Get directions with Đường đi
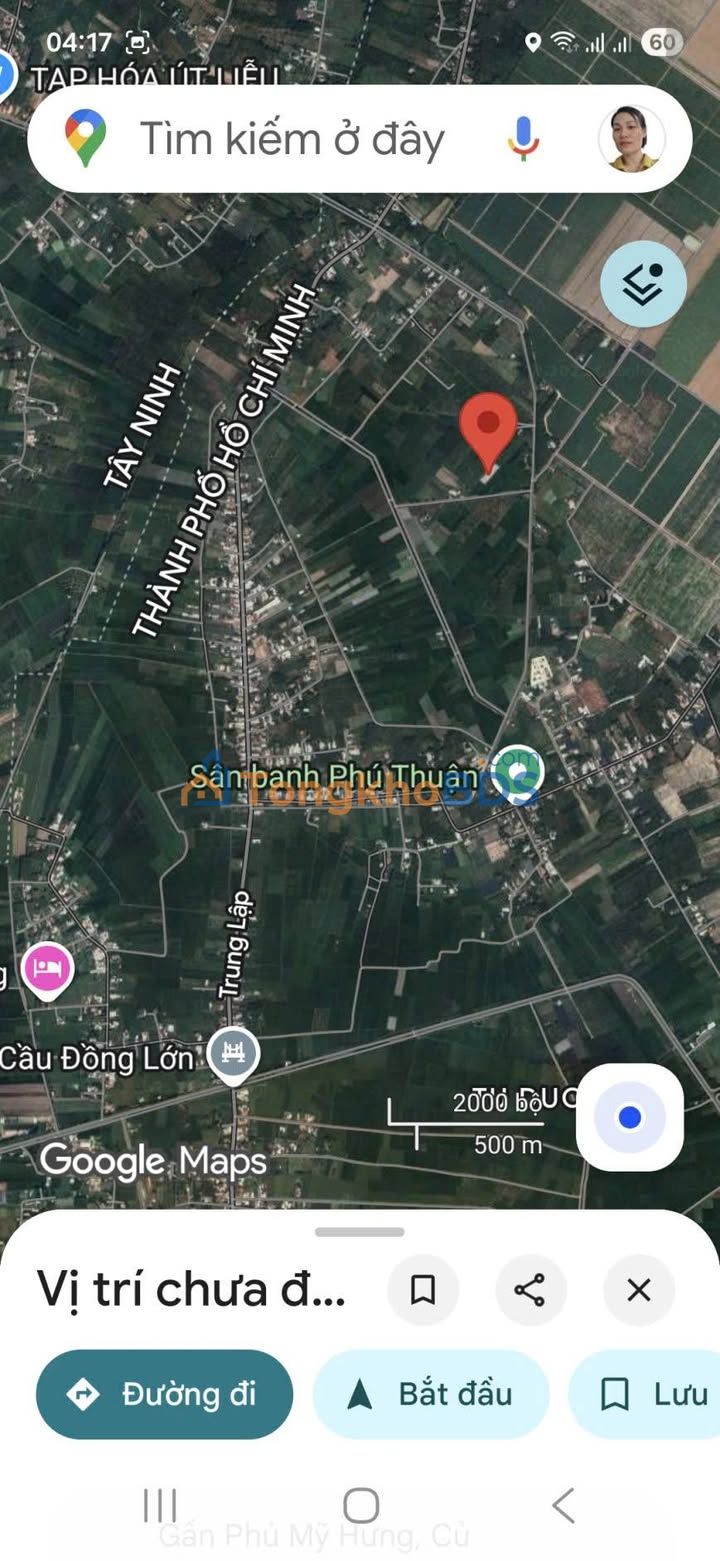 pos(165,1394)
